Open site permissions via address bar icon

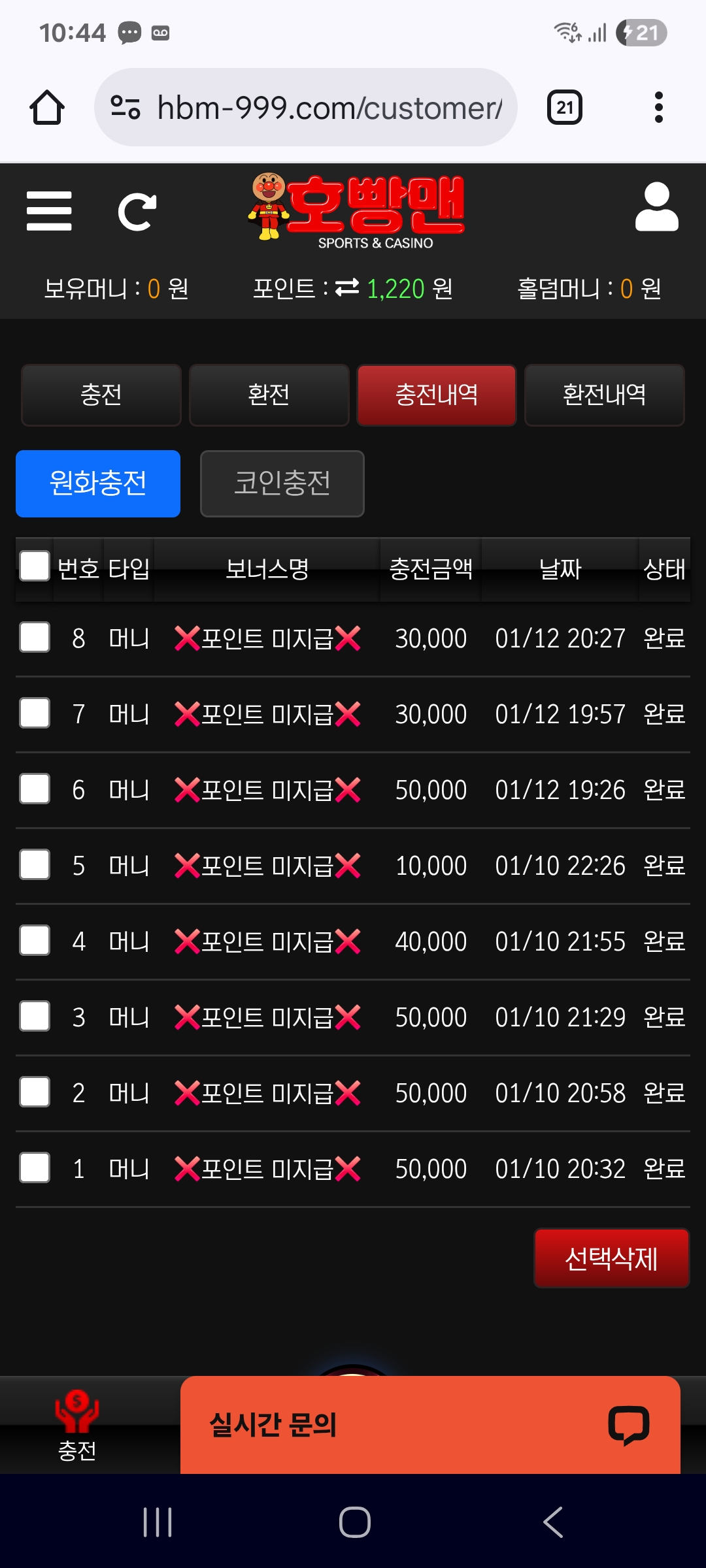[126, 106]
